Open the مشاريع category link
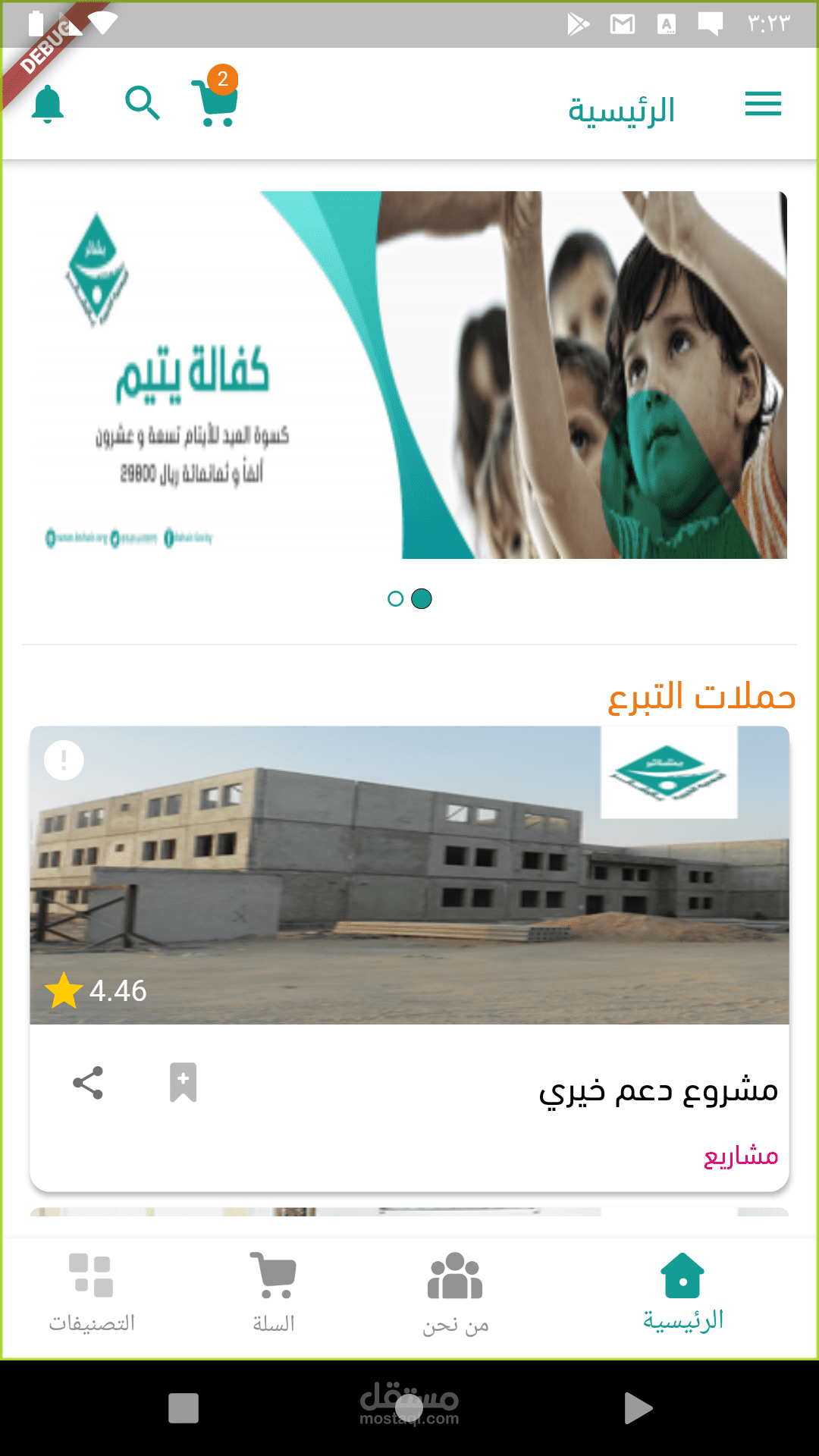Viewport: 819px width, 1456px height. 741,1156
